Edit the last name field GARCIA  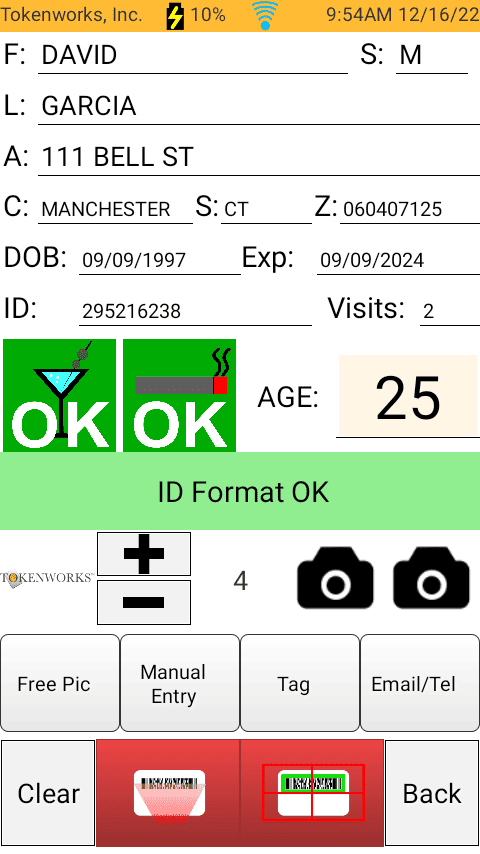pos(259,106)
